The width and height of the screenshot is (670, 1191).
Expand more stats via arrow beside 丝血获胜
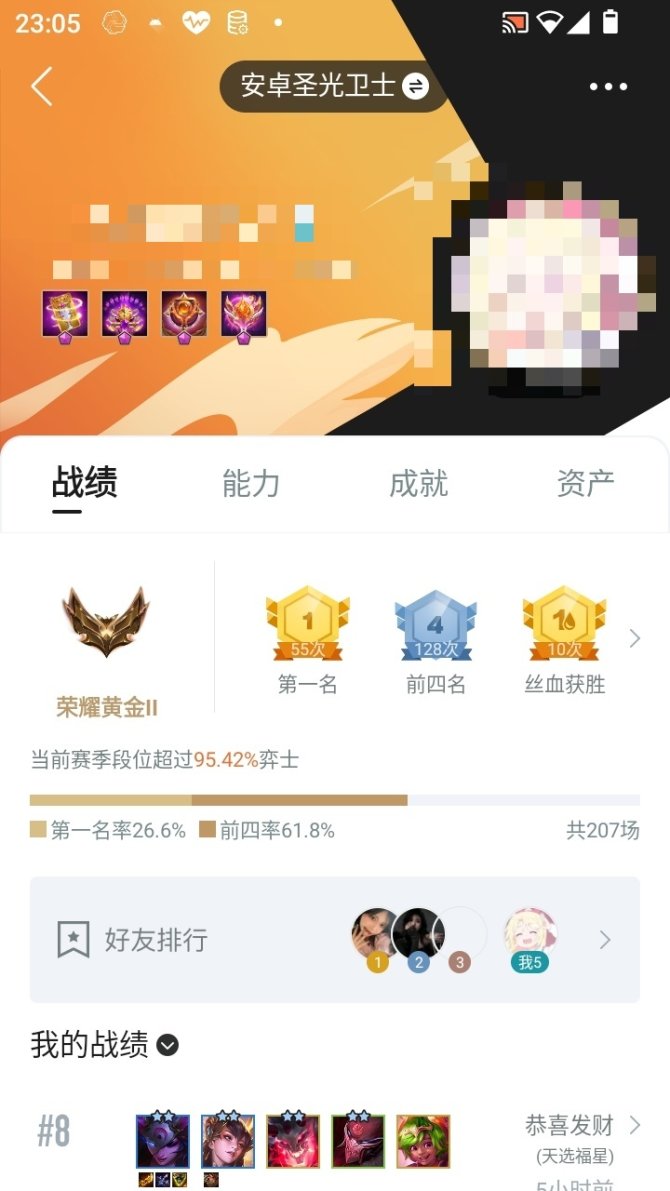pos(634,638)
